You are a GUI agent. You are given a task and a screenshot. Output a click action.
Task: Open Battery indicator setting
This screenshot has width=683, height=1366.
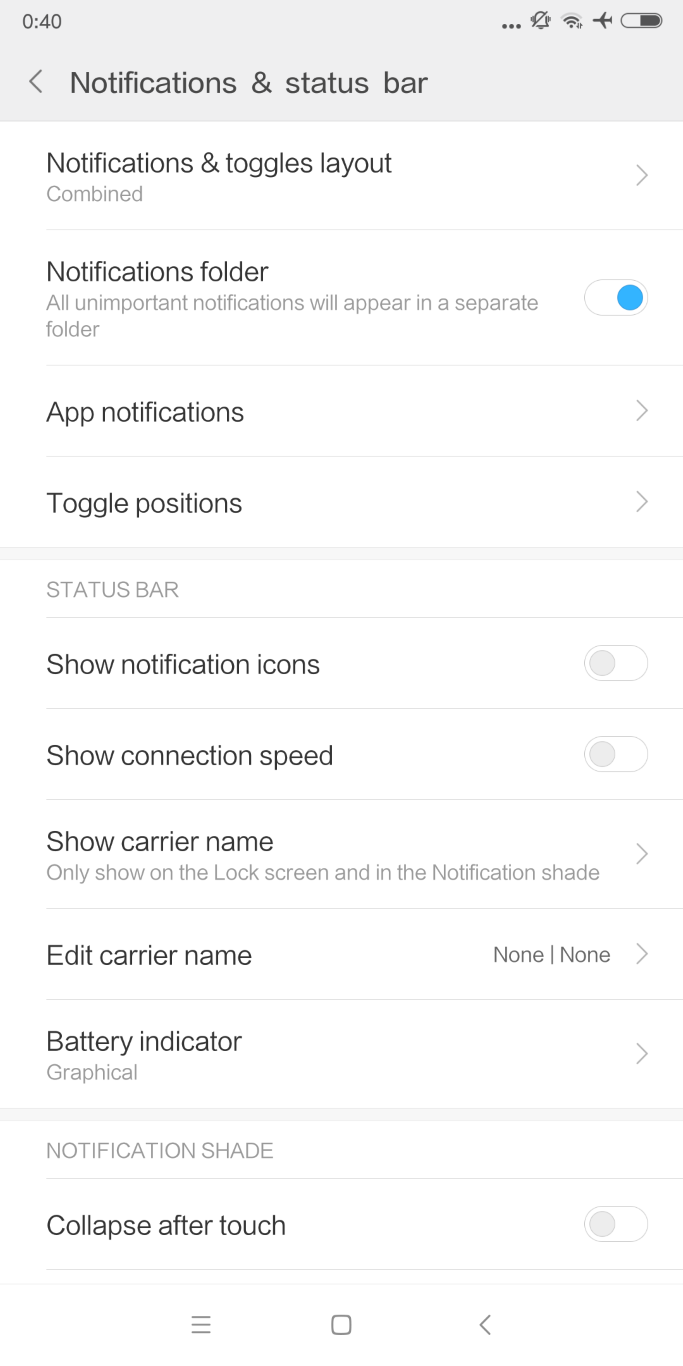coord(341,1054)
